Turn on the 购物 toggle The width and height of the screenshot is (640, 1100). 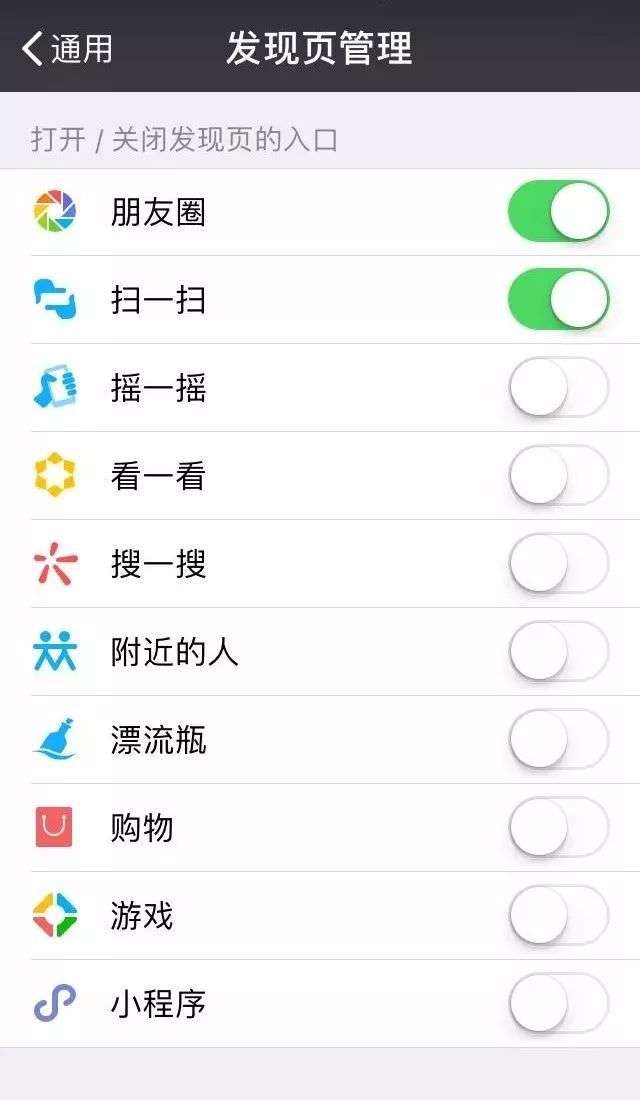pos(558,827)
